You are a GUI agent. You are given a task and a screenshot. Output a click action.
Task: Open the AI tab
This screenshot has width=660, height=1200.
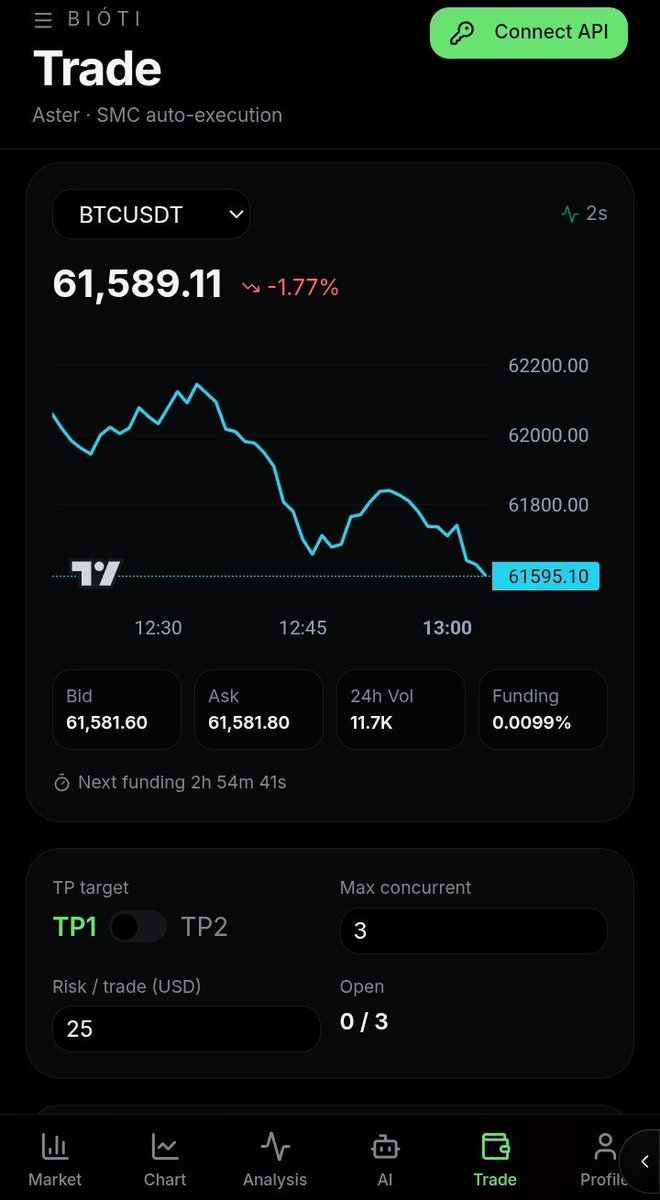click(385, 1159)
